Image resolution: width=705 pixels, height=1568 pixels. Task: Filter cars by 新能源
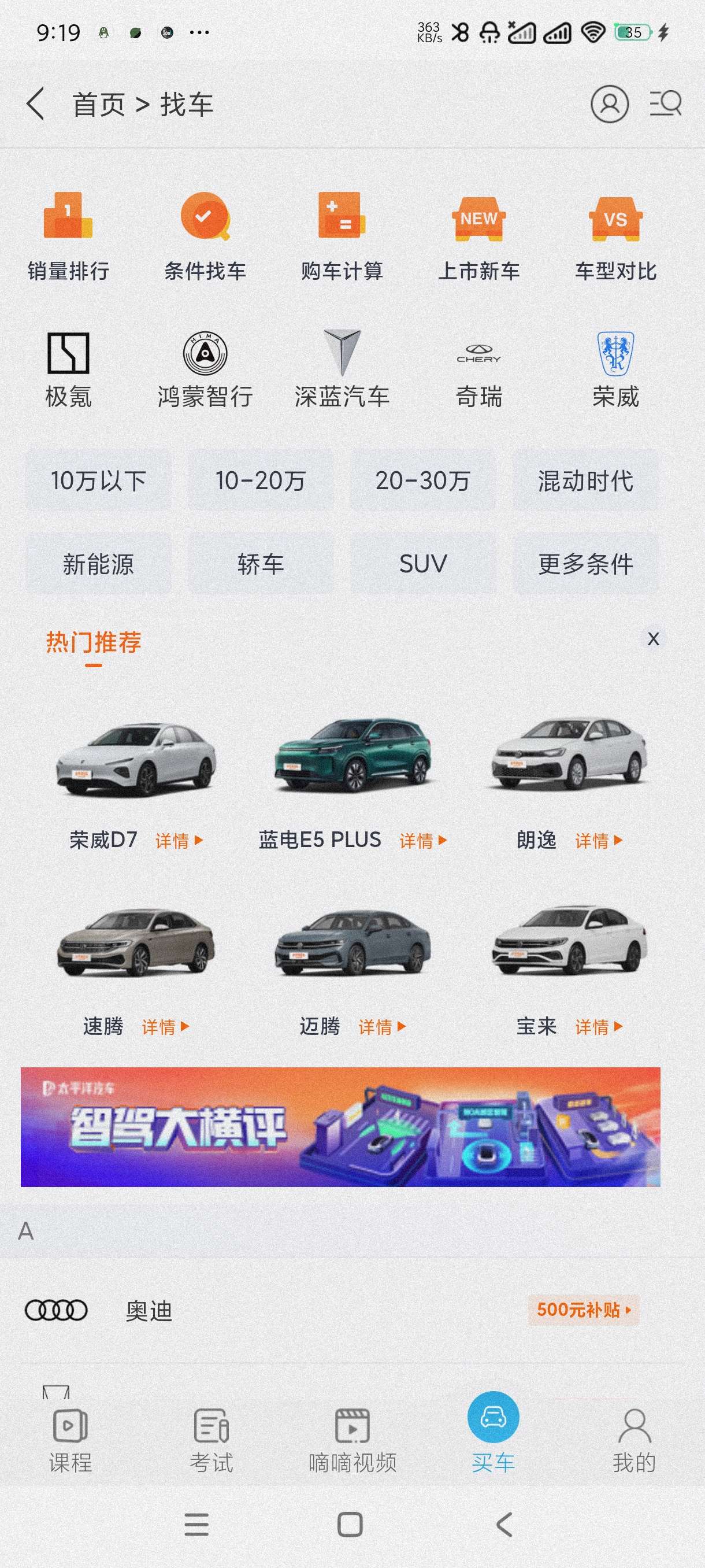pyautogui.click(x=99, y=564)
